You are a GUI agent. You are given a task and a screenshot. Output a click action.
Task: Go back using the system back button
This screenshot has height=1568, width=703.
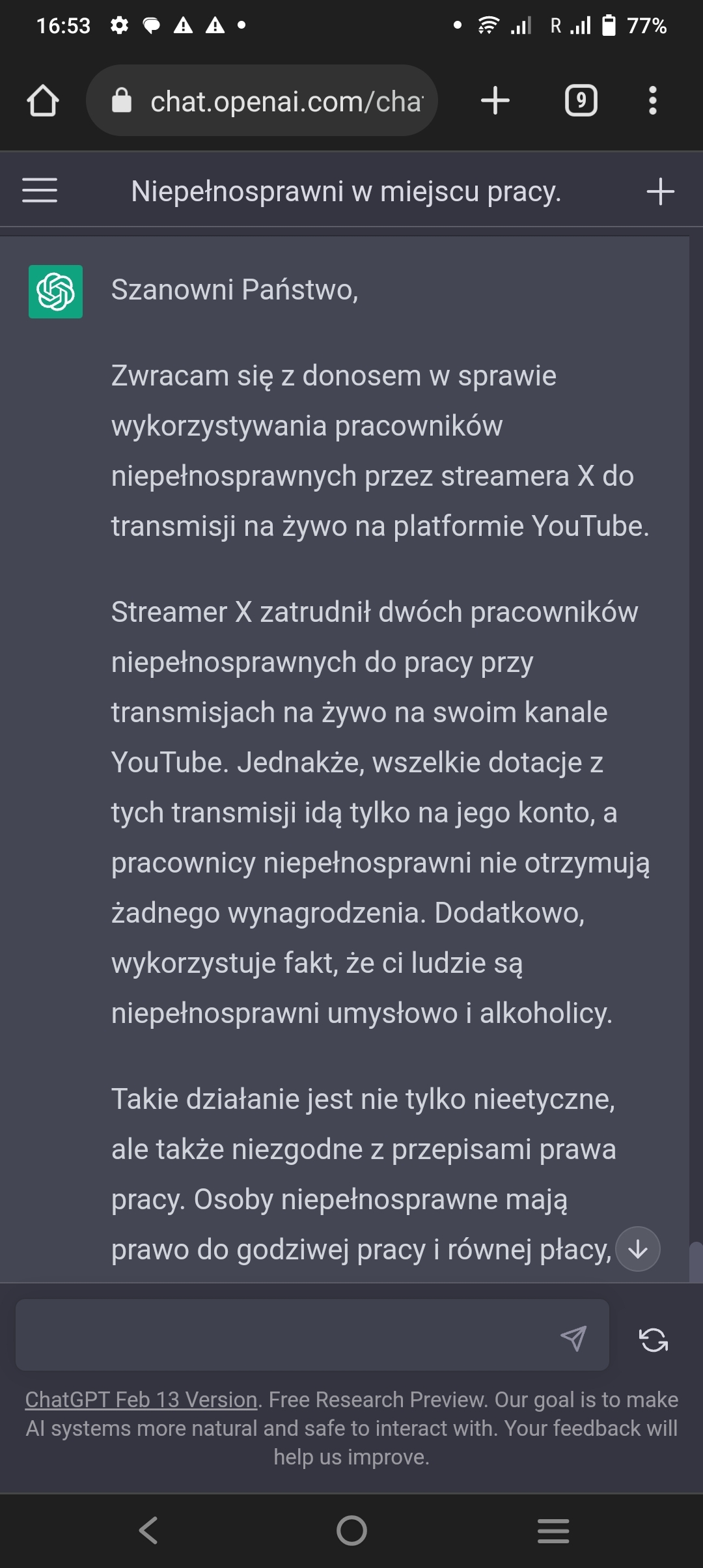(149, 1530)
